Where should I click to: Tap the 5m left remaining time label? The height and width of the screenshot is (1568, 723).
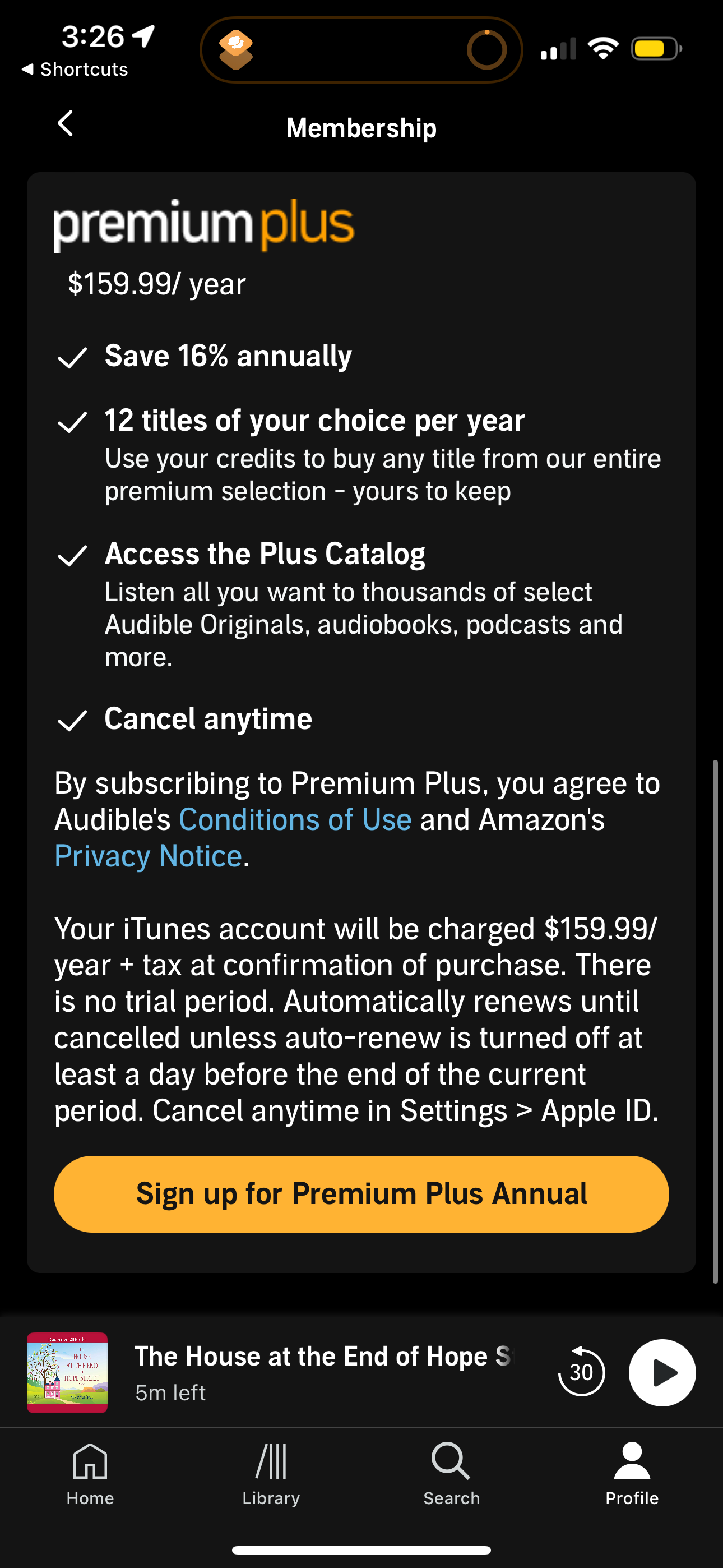170,1392
